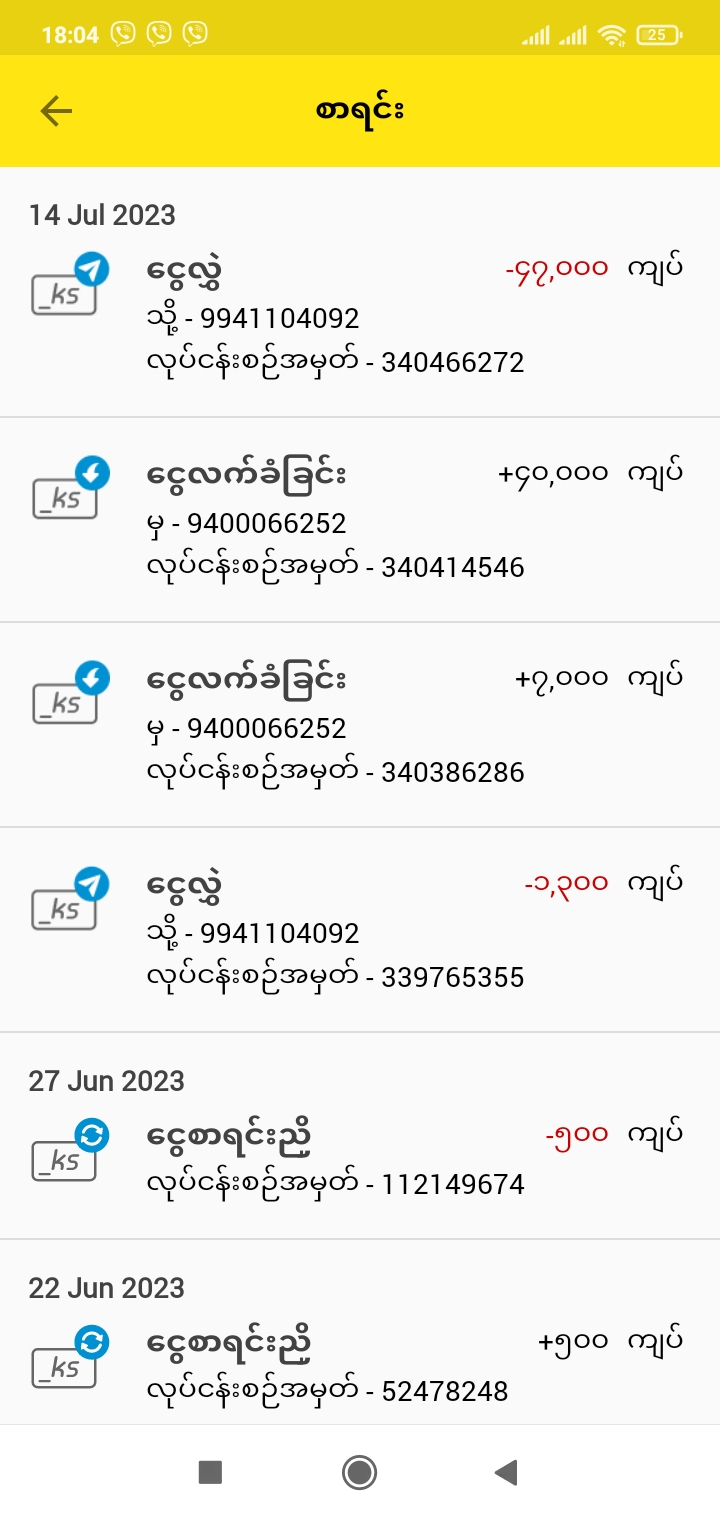
Task: Open recent apps from the navigation bar
Action: point(210,1472)
